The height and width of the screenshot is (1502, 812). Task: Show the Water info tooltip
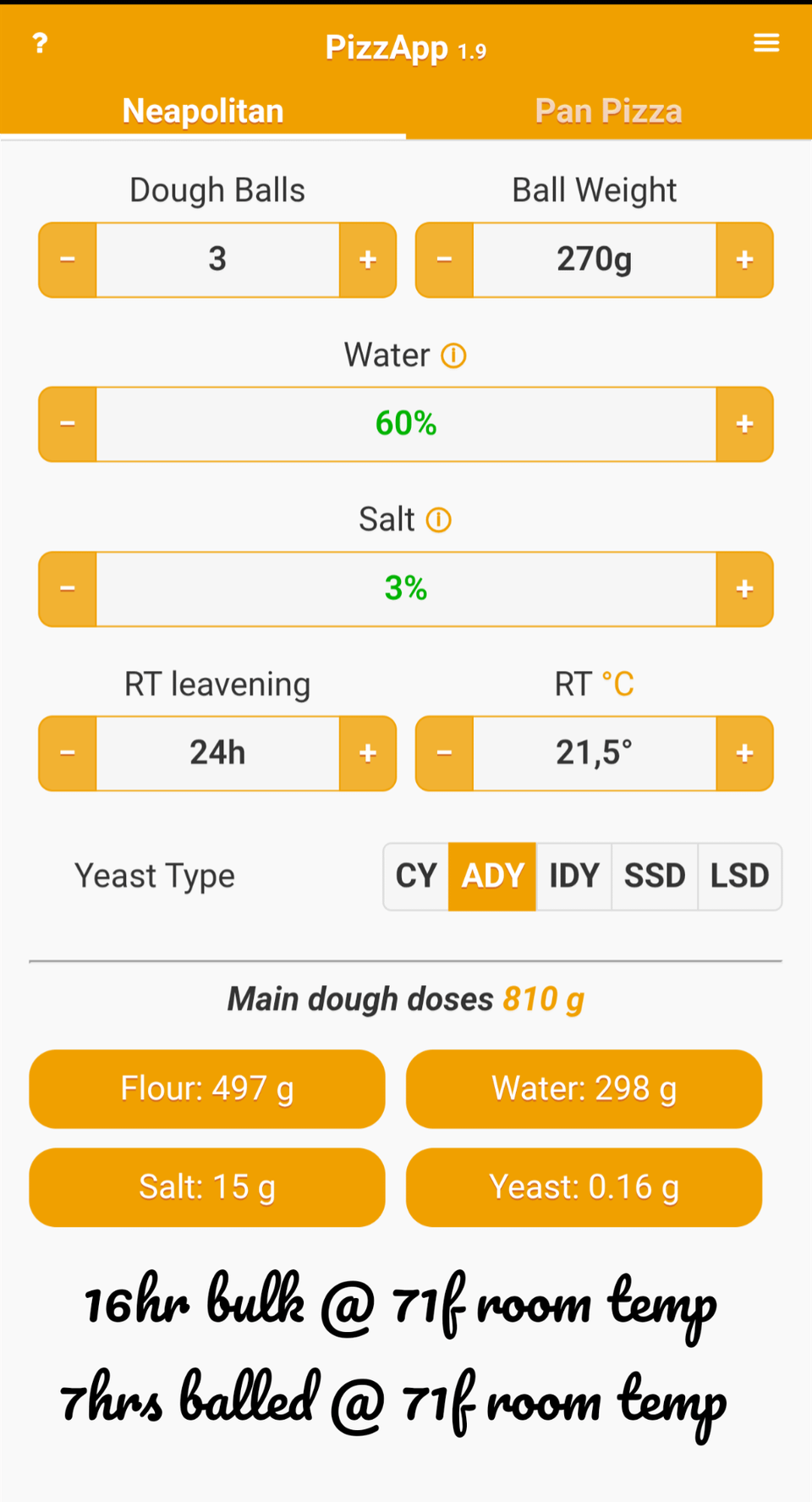[x=454, y=355]
